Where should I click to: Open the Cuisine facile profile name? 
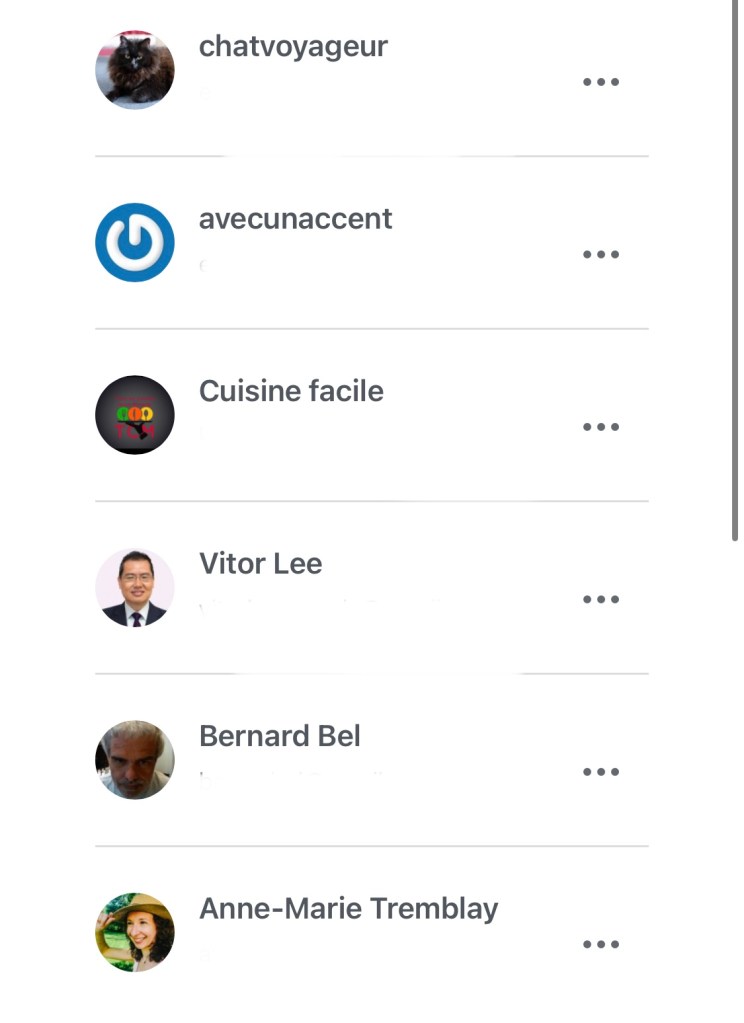(x=291, y=391)
